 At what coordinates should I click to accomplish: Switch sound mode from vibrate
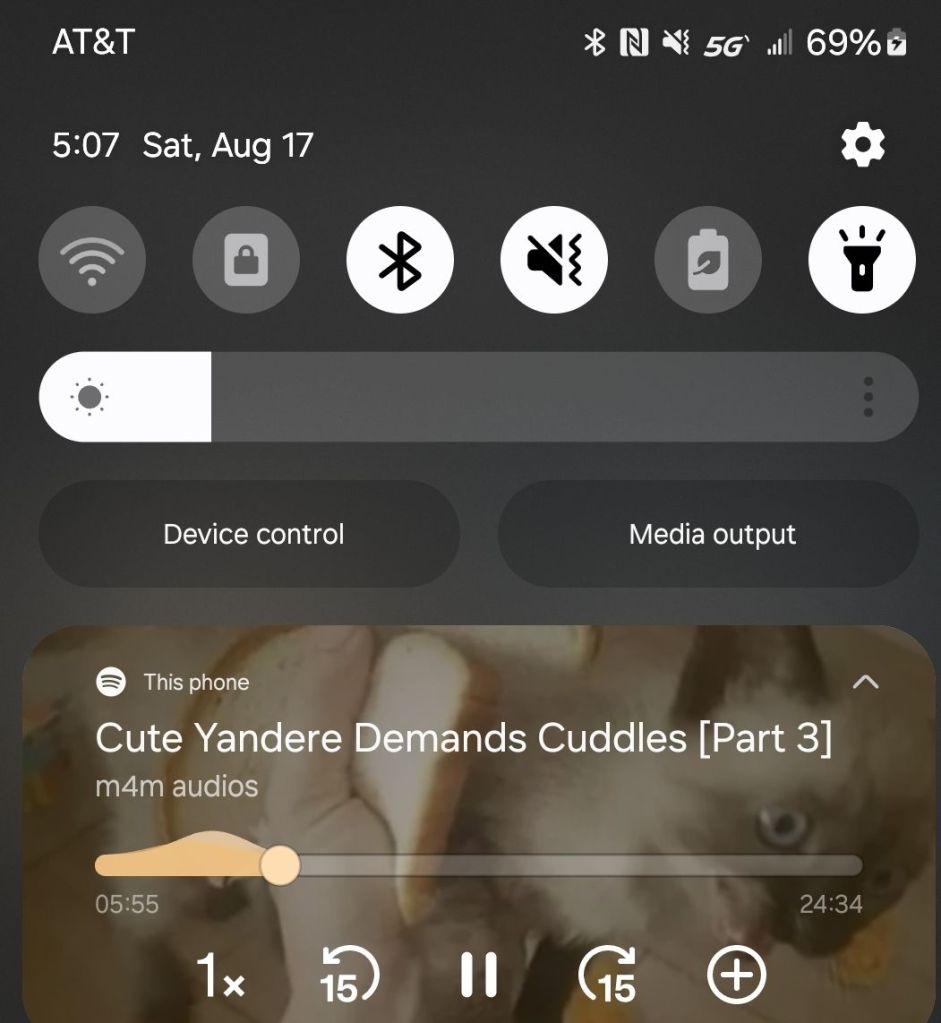pyautogui.click(x=554, y=261)
